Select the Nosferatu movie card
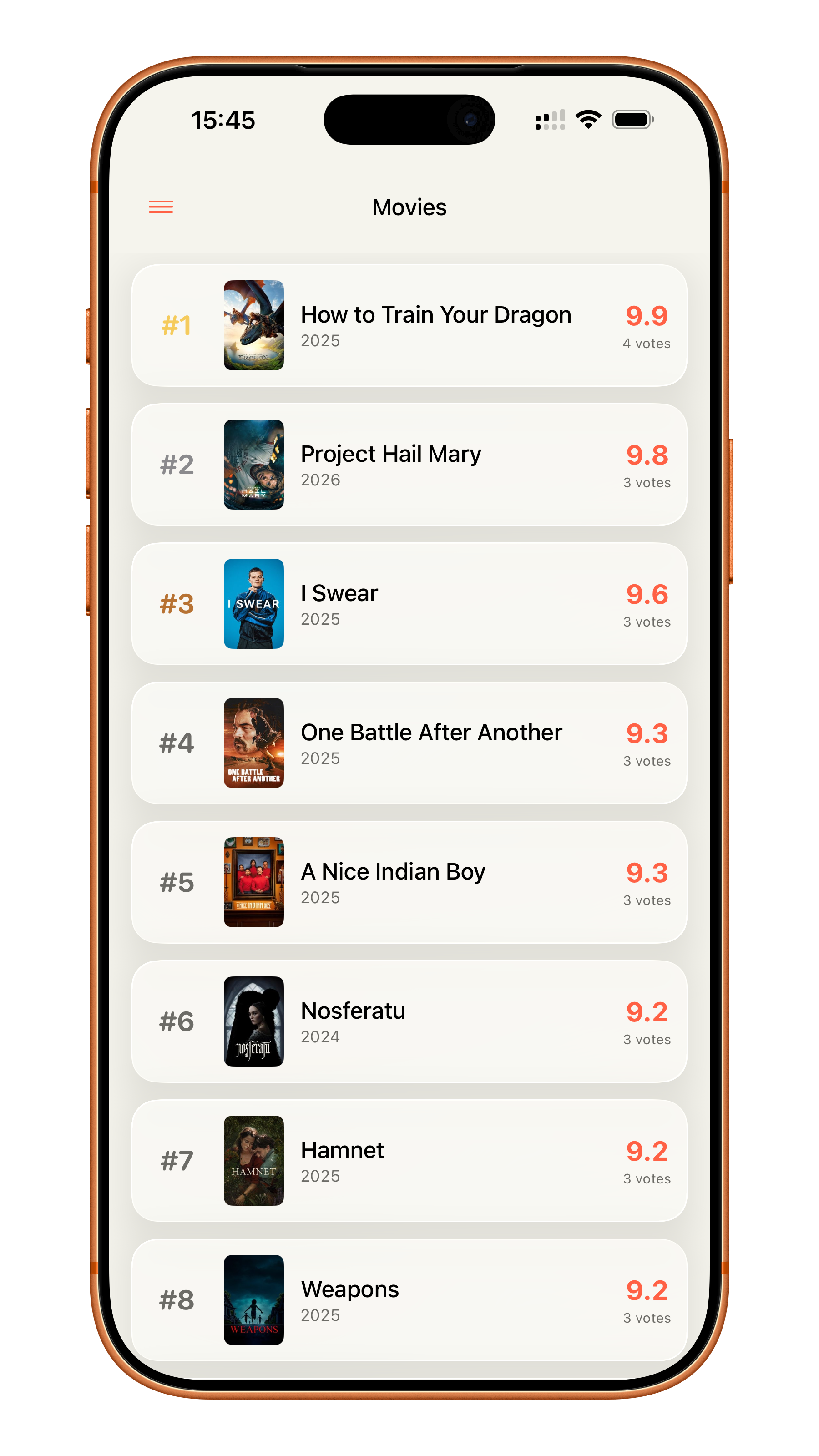Image resolution: width=819 pixels, height=1456 pixels. [409, 1021]
